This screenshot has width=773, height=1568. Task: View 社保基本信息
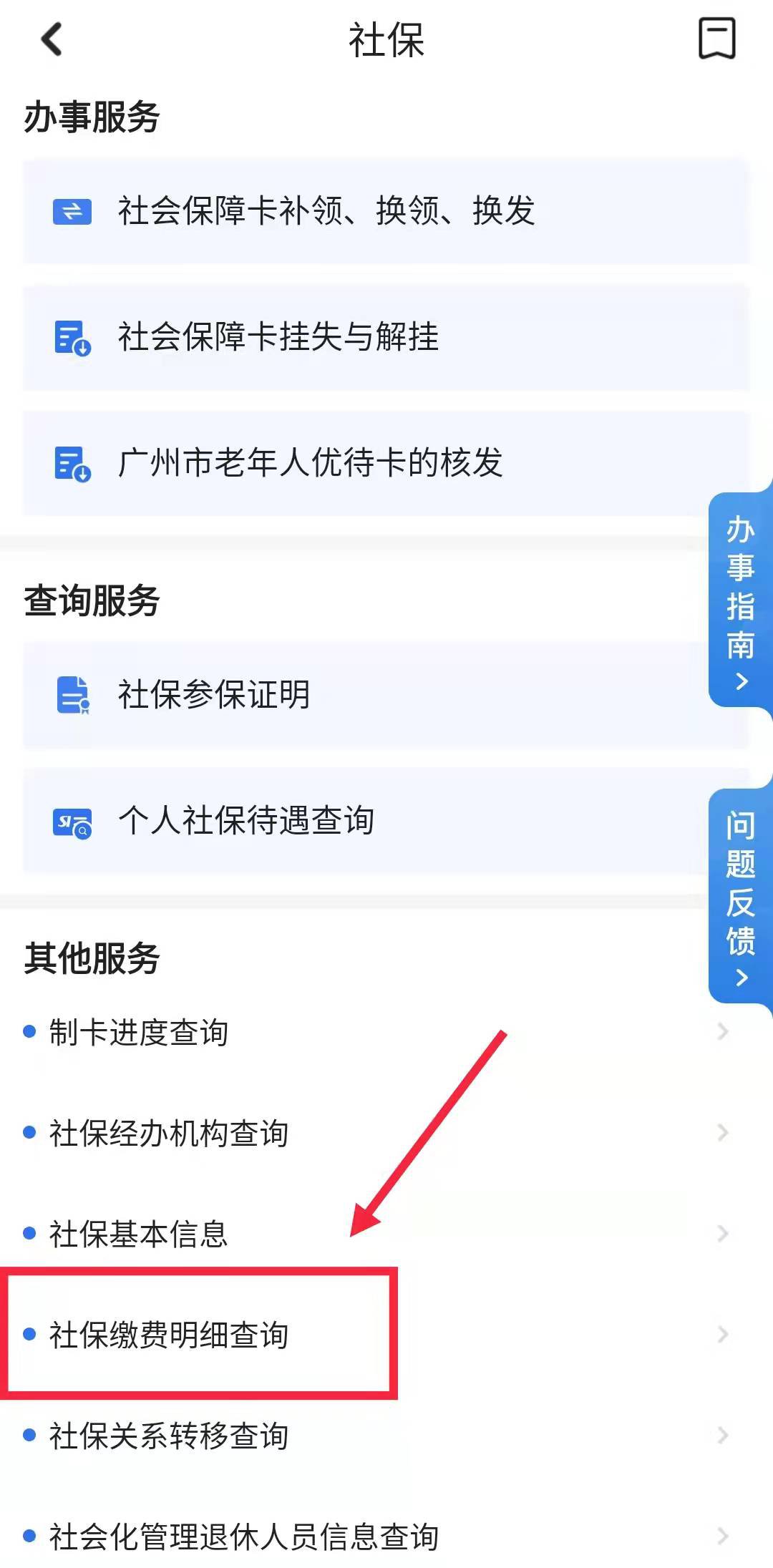(x=139, y=1234)
